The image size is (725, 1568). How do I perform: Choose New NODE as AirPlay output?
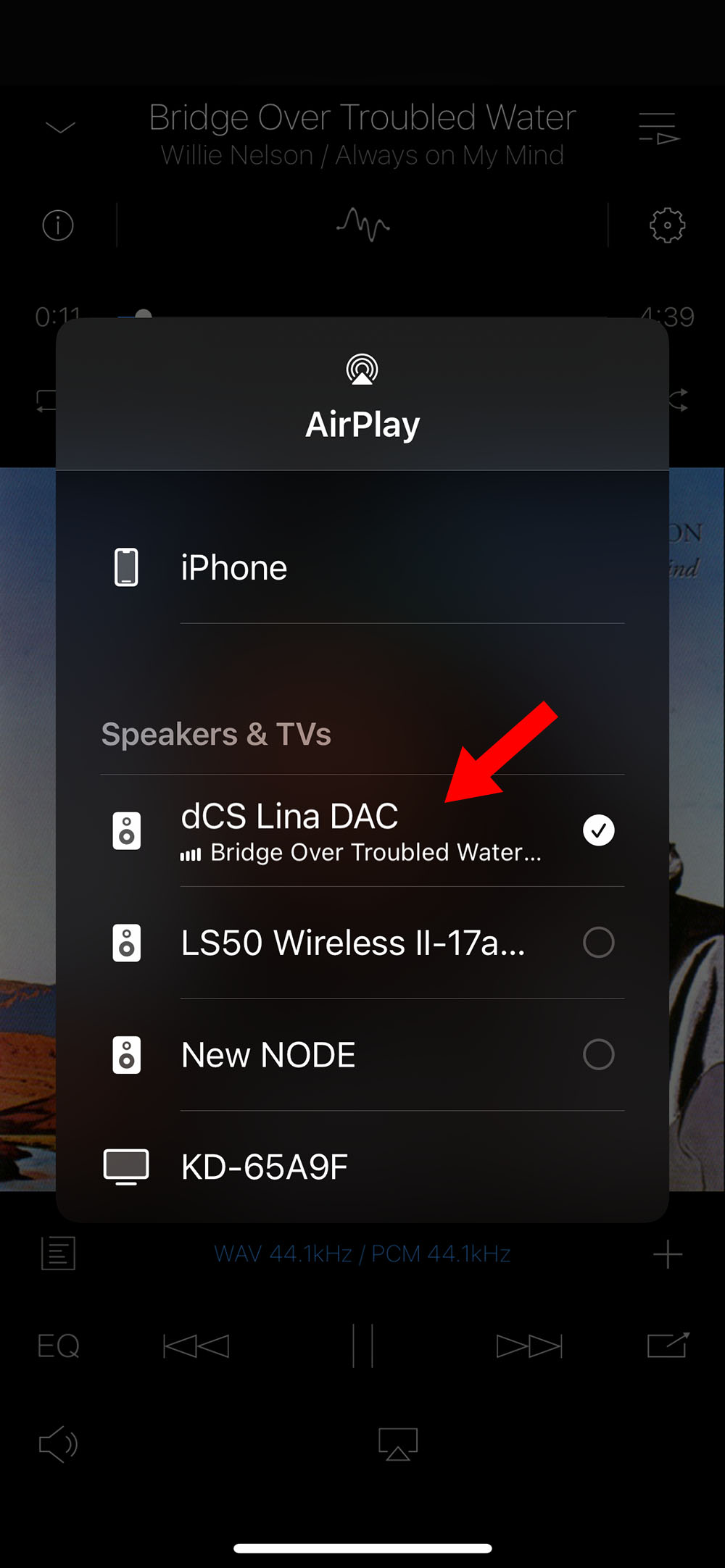(x=598, y=1055)
